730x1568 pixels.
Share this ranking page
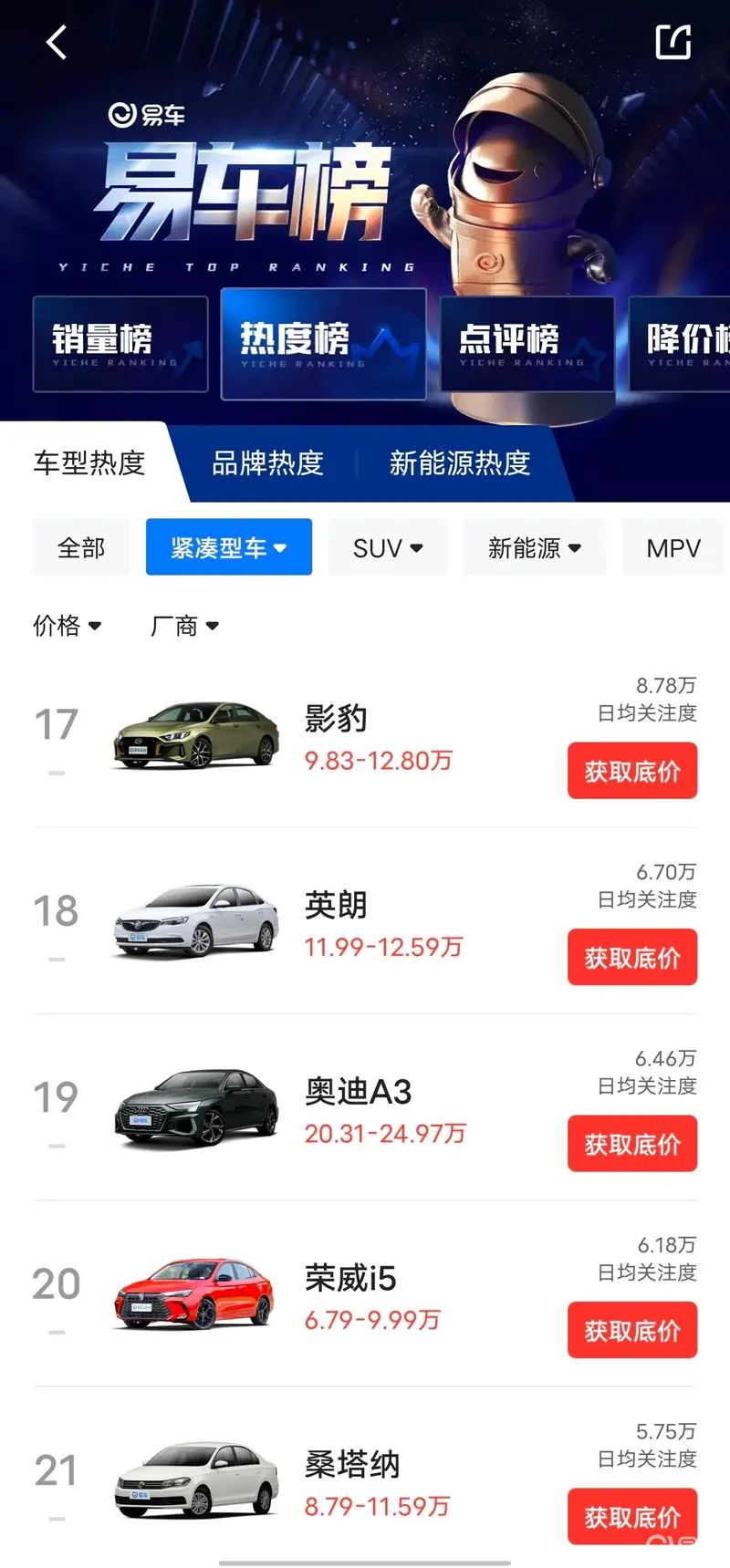pos(673,42)
